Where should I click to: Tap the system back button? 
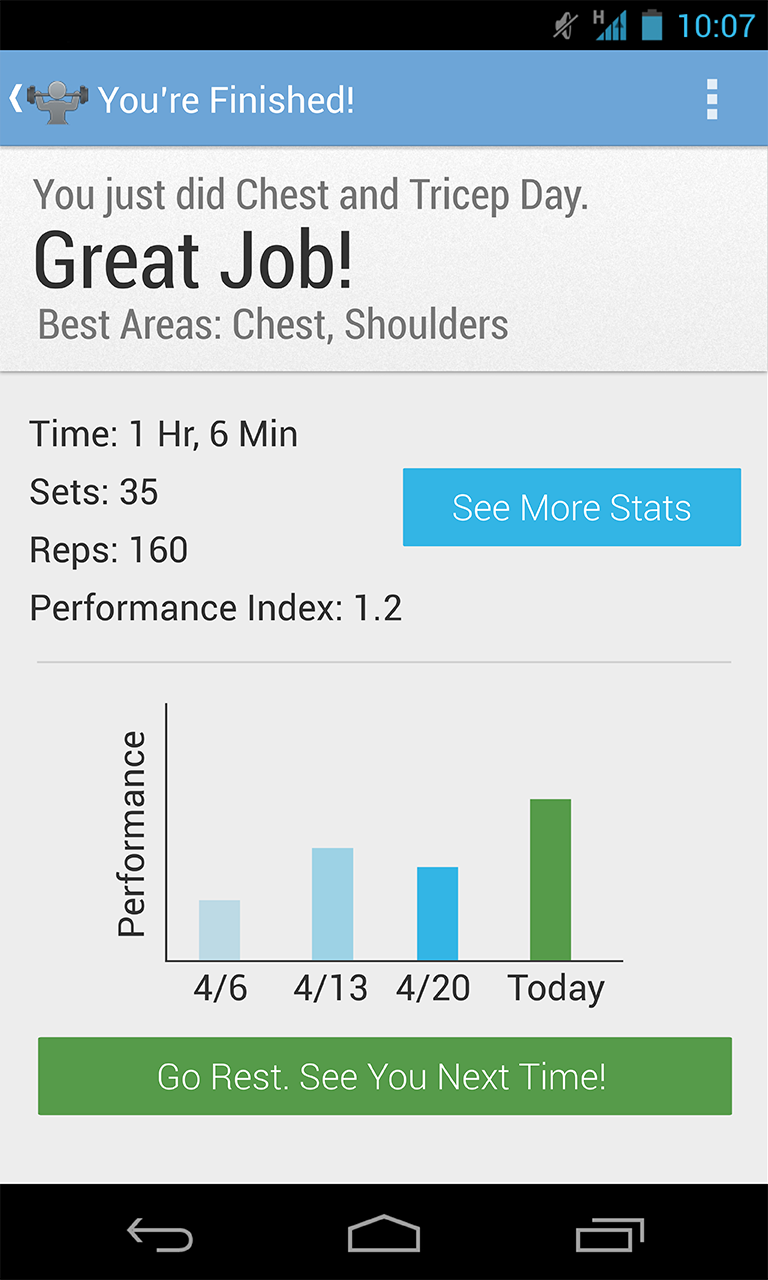pyautogui.click(x=160, y=1235)
